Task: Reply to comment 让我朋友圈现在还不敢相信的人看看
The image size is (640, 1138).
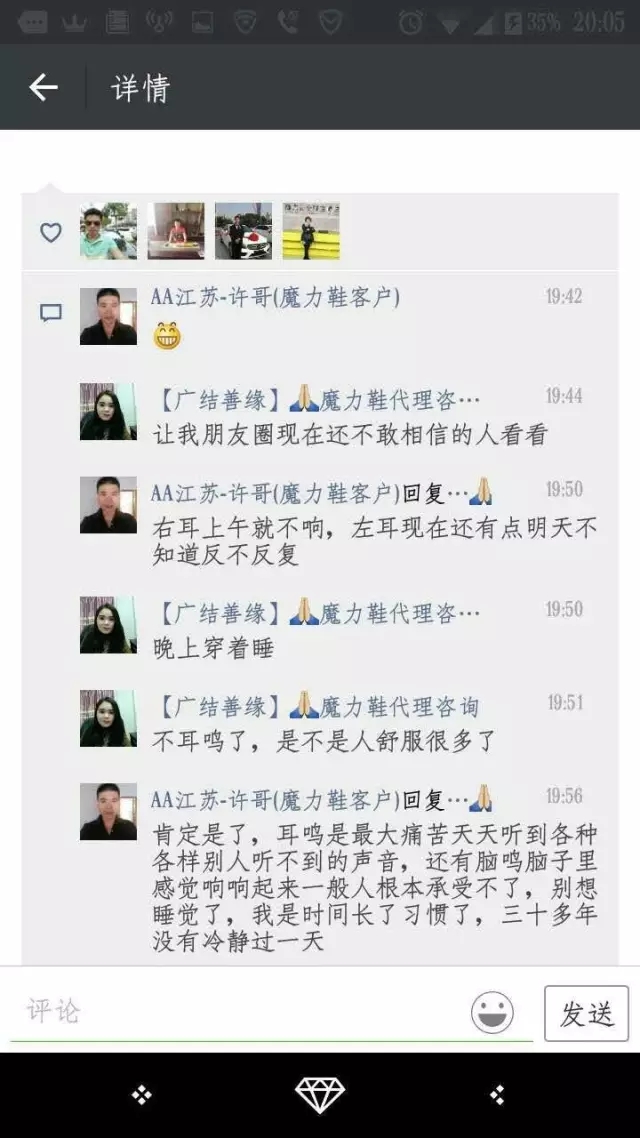Action: pyautogui.click(x=350, y=435)
